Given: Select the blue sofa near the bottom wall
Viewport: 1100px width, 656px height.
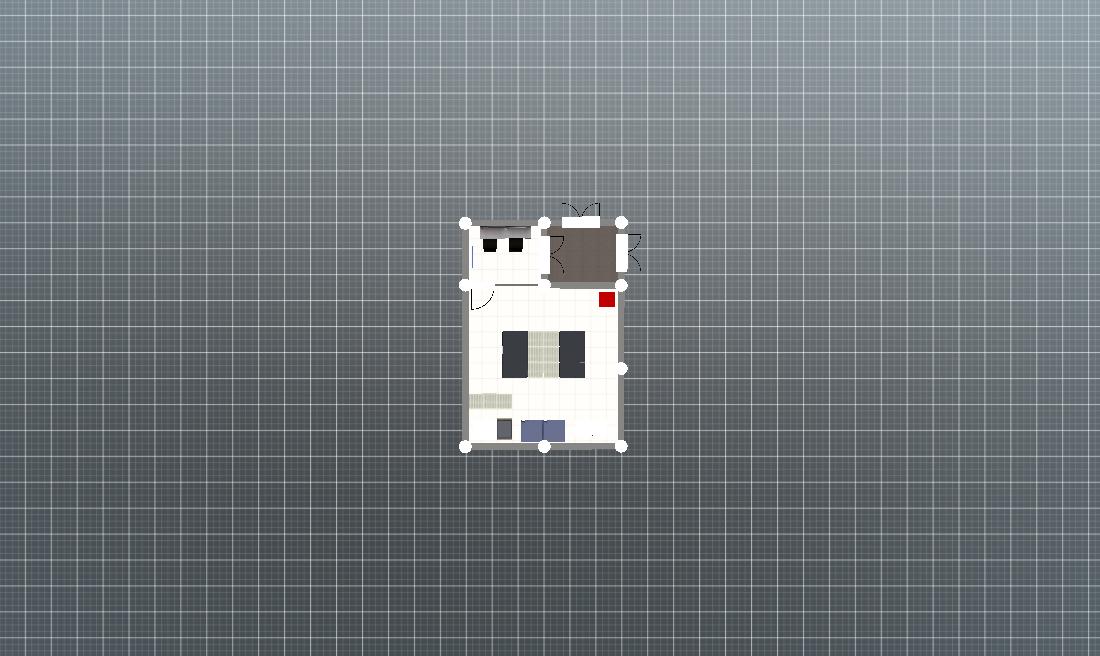Looking at the screenshot, I should tap(543, 431).
